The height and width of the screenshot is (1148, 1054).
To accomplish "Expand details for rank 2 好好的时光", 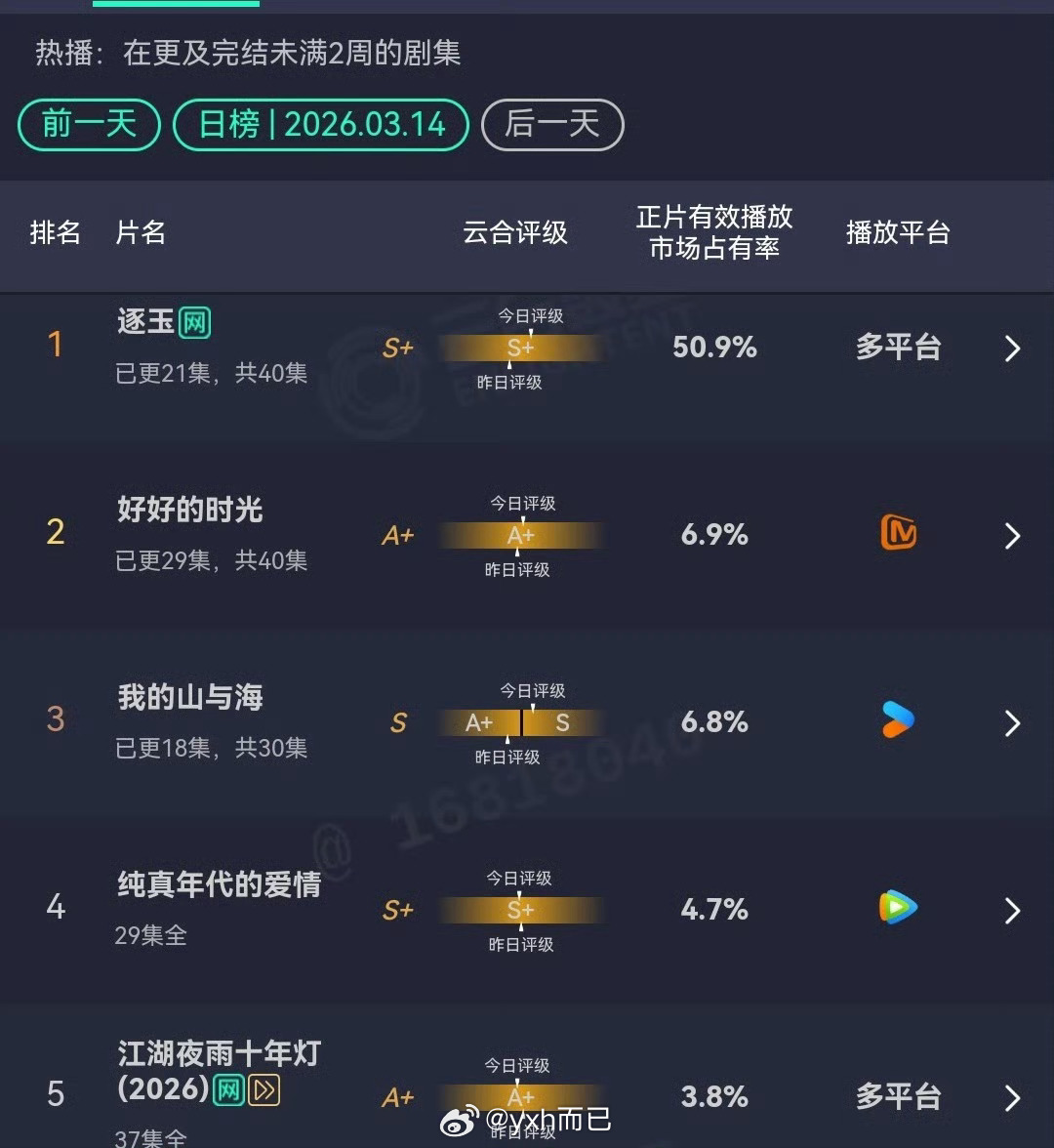I will click(1012, 535).
